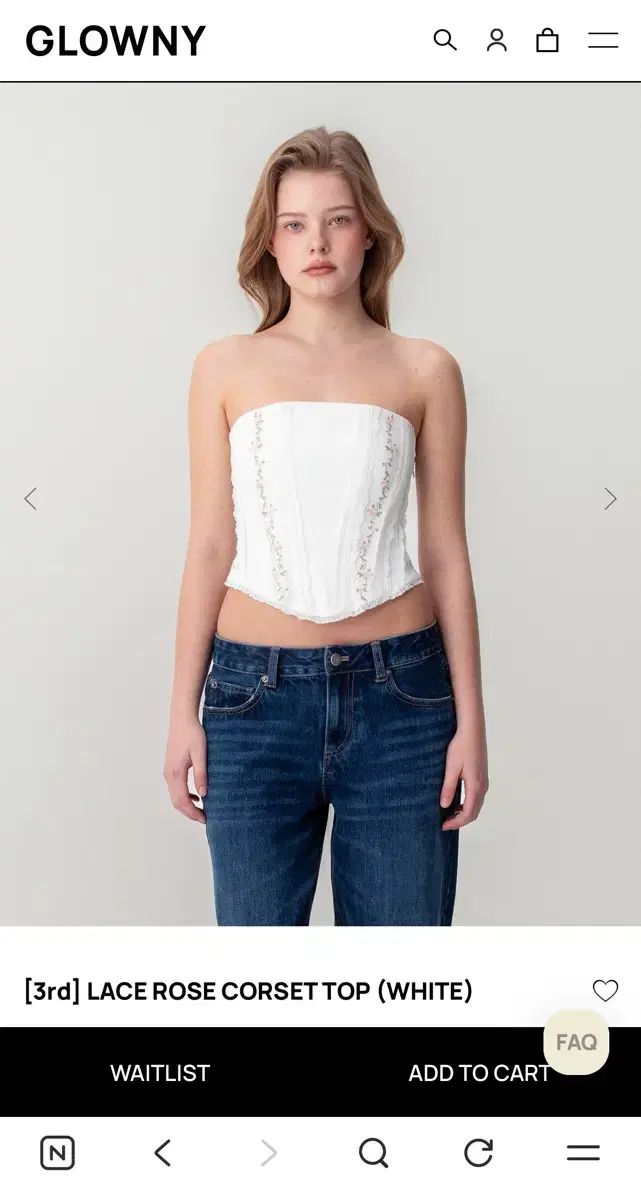
Task: Open the FAQ floating button
Action: point(576,1042)
